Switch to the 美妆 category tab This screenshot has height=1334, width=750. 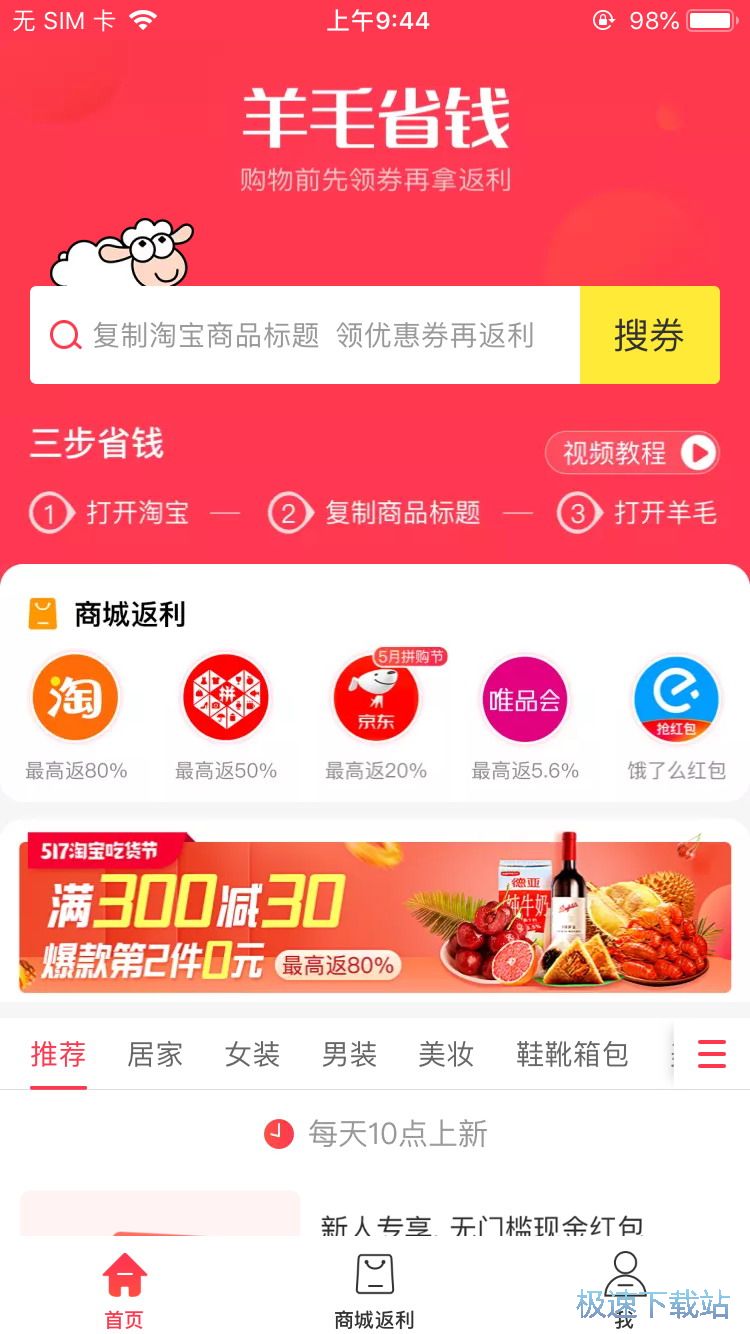pos(444,1053)
